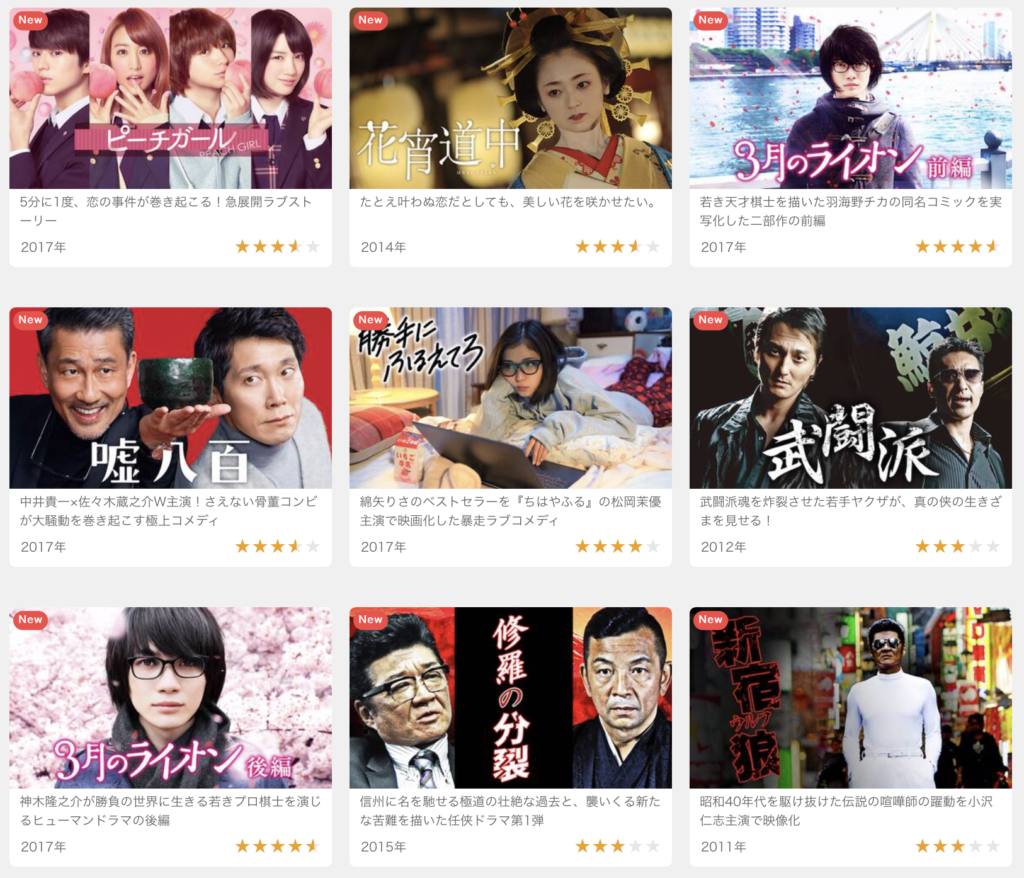View the 新宿ウルフ狼 movie card
1024x878 pixels.
[x=850, y=698]
